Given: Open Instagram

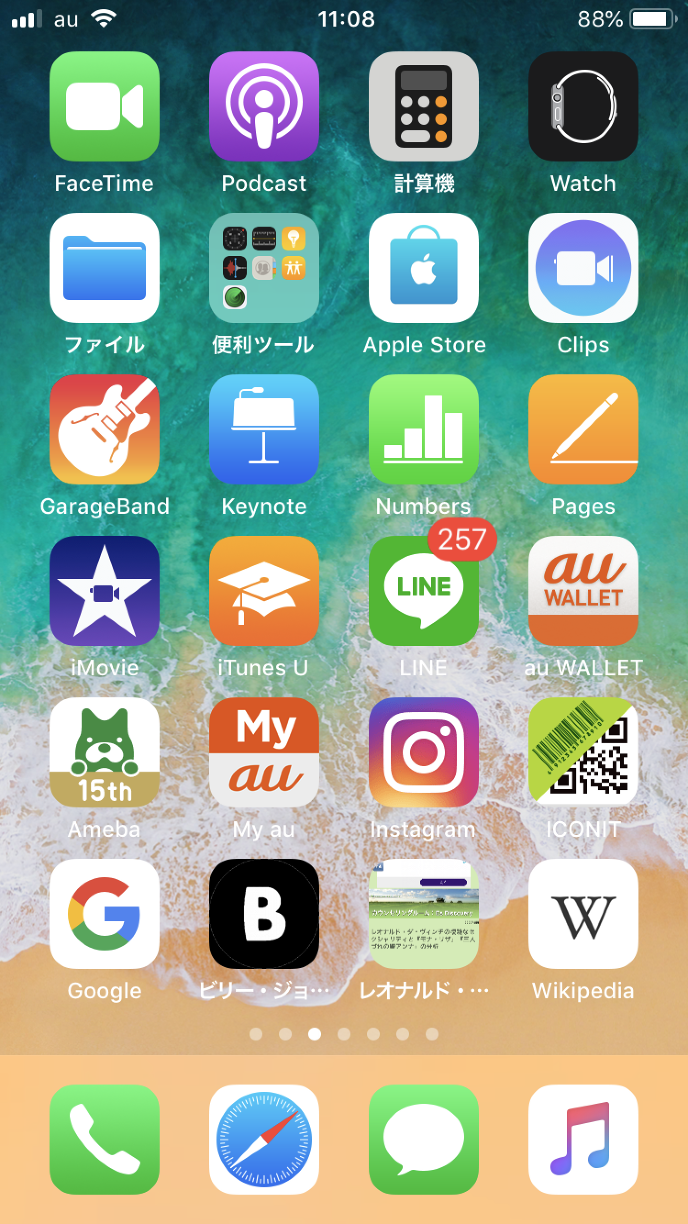Looking at the screenshot, I should 424,752.
